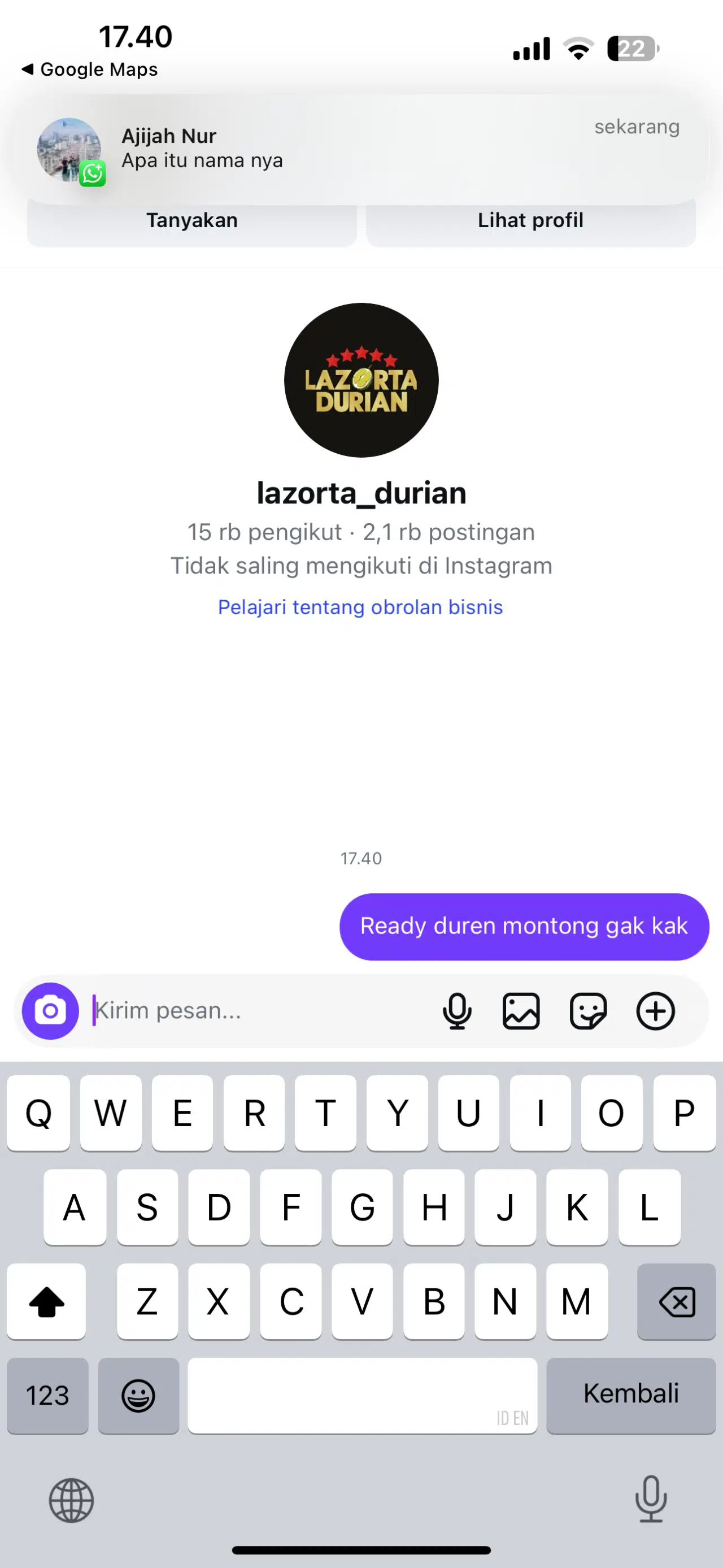Open the photo gallery picker icon
This screenshot has width=723, height=1568.
pyautogui.click(x=522, y=1010)
